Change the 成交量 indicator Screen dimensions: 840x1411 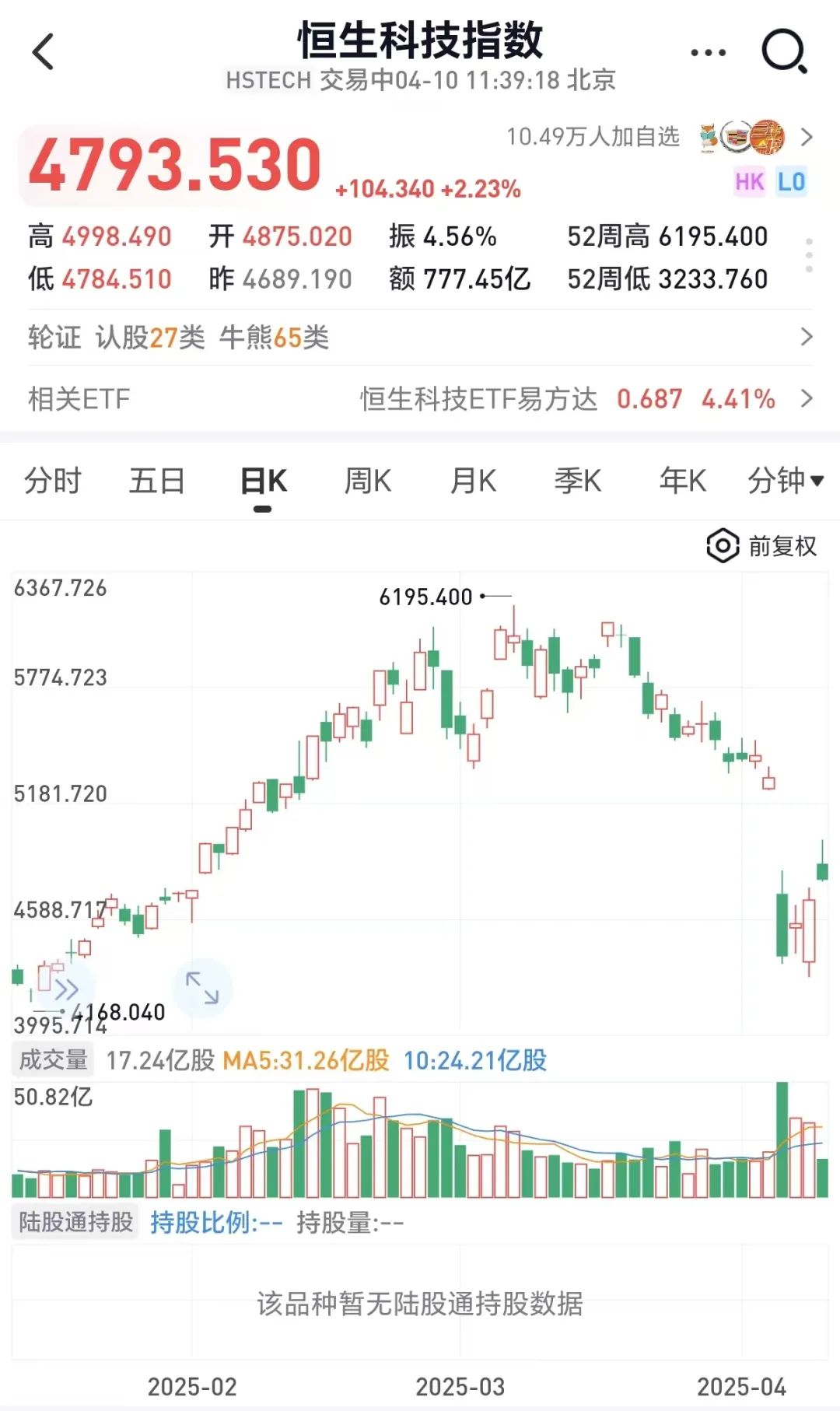click(53, 1059)
